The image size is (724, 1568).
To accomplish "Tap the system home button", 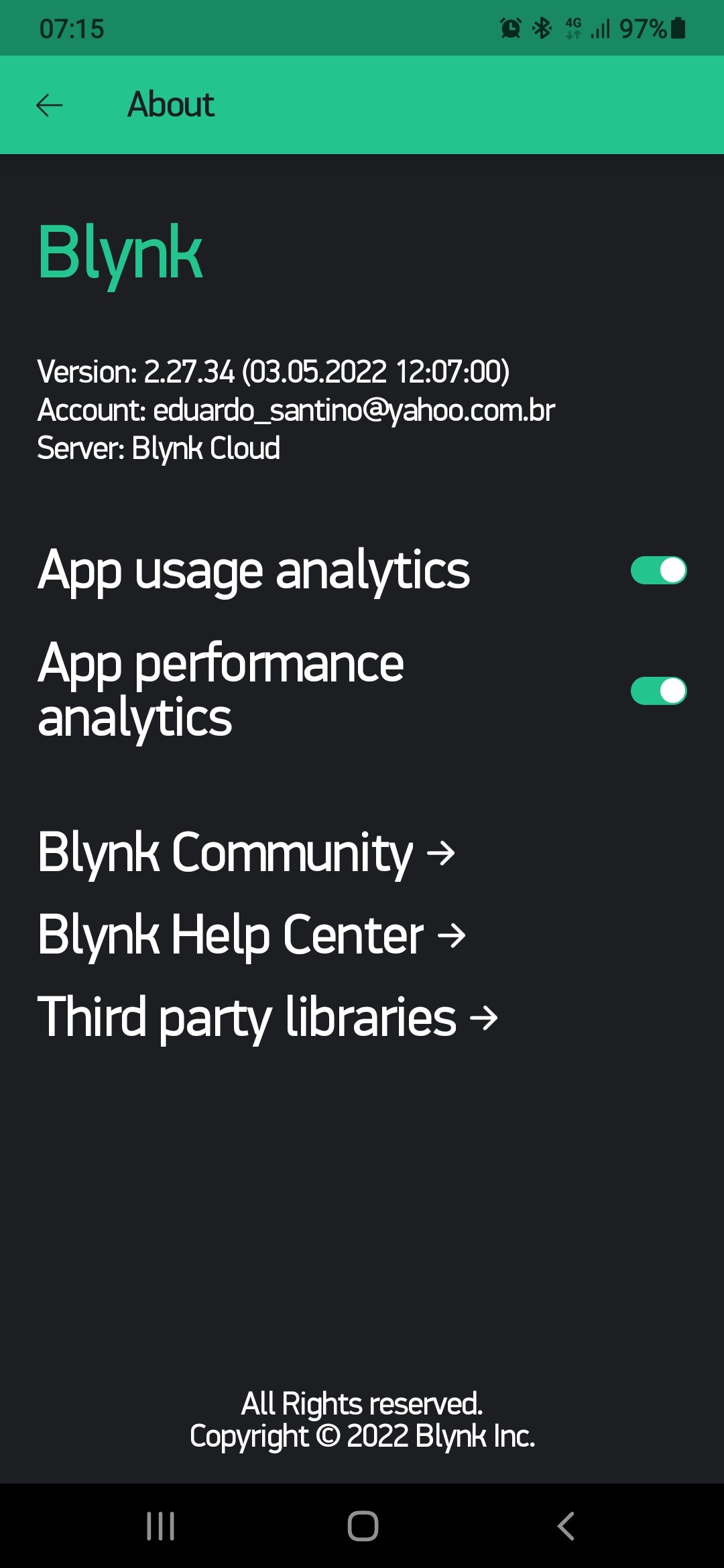I will click(363, 1526).
